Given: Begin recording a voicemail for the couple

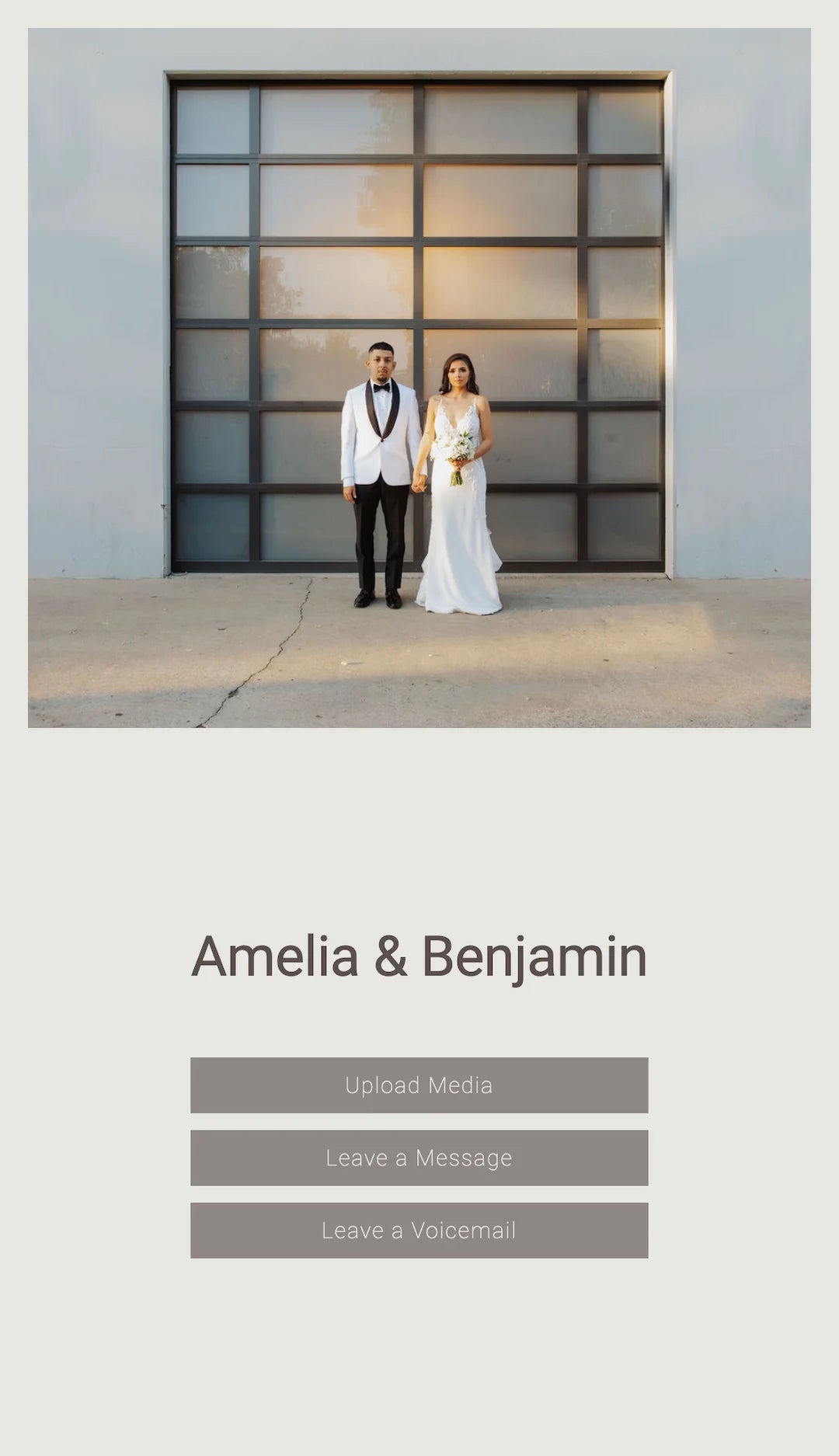Looking at the screenshot, I should click(419, 1231).
